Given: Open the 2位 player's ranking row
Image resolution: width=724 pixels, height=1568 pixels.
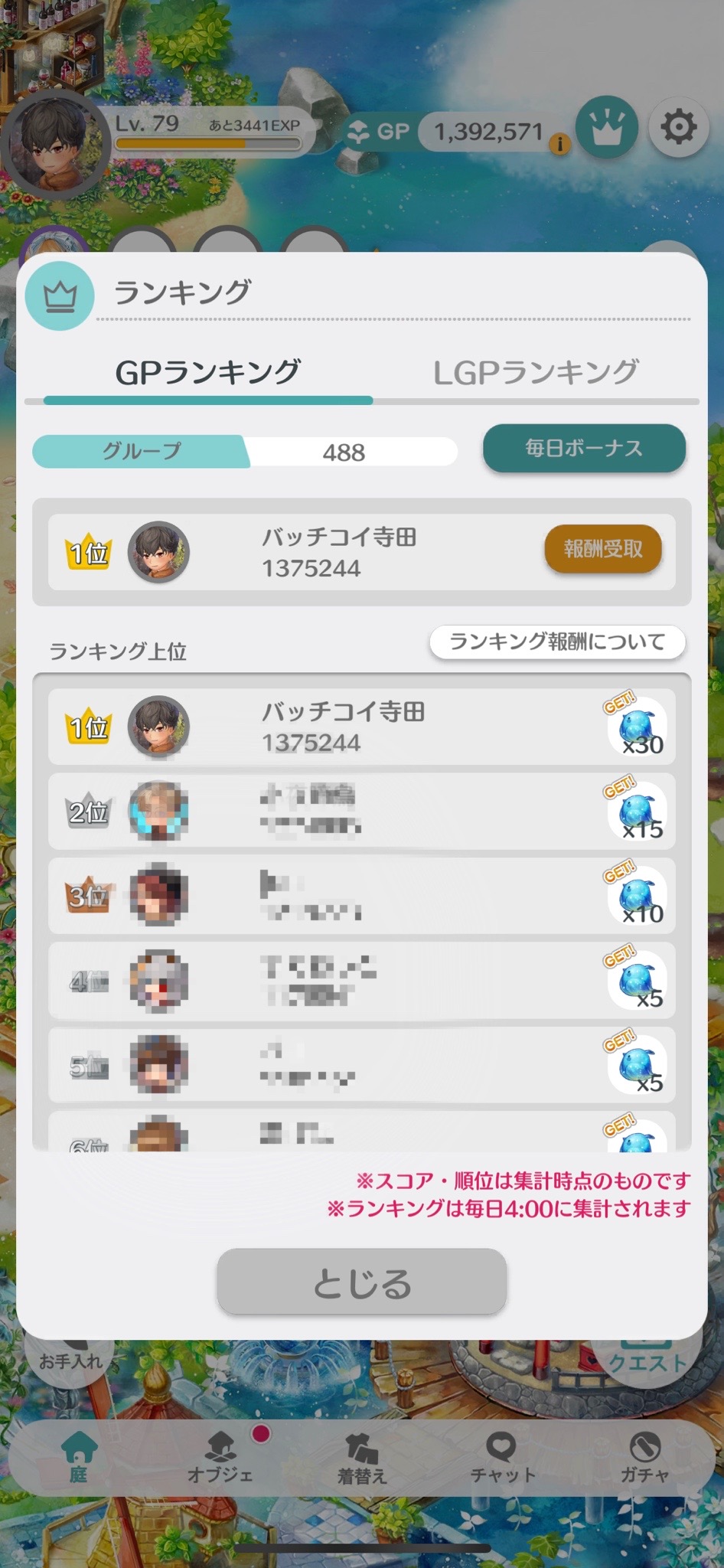Looking at the screenshot, I should pos(362,812).
